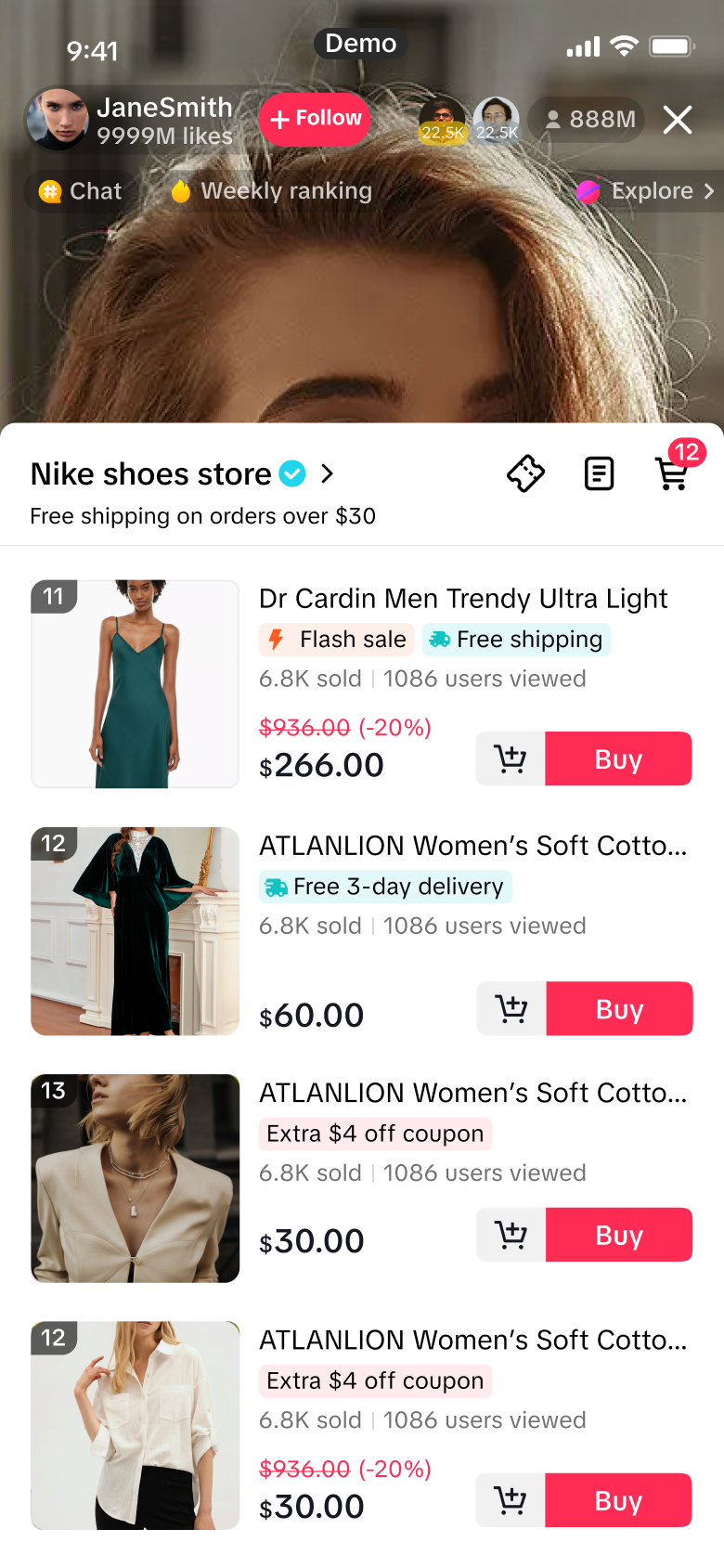Open the beige blazer product image
The height and width of the screenshot is (1568, 724).
point(136,1178)
